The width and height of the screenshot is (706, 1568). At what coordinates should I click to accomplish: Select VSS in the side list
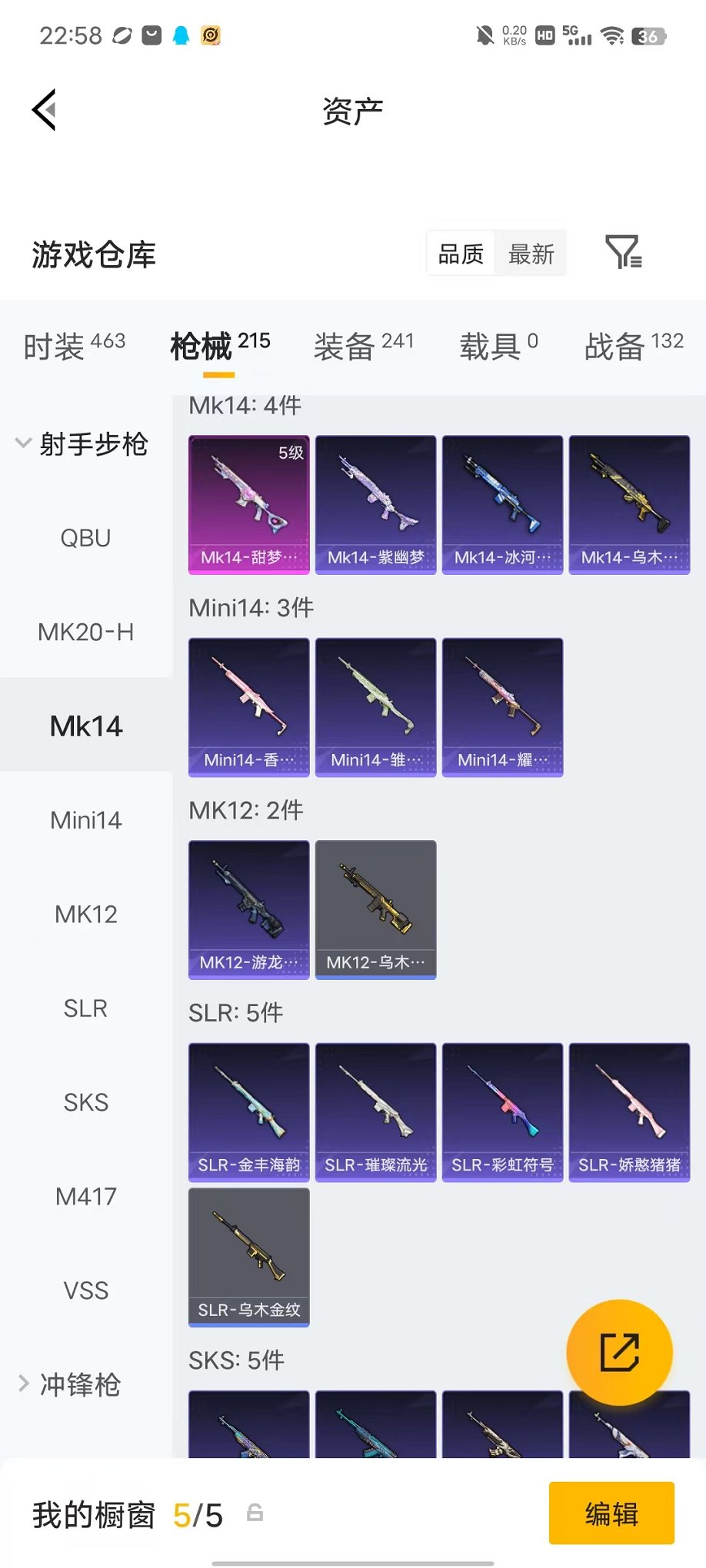(86, 1290)
